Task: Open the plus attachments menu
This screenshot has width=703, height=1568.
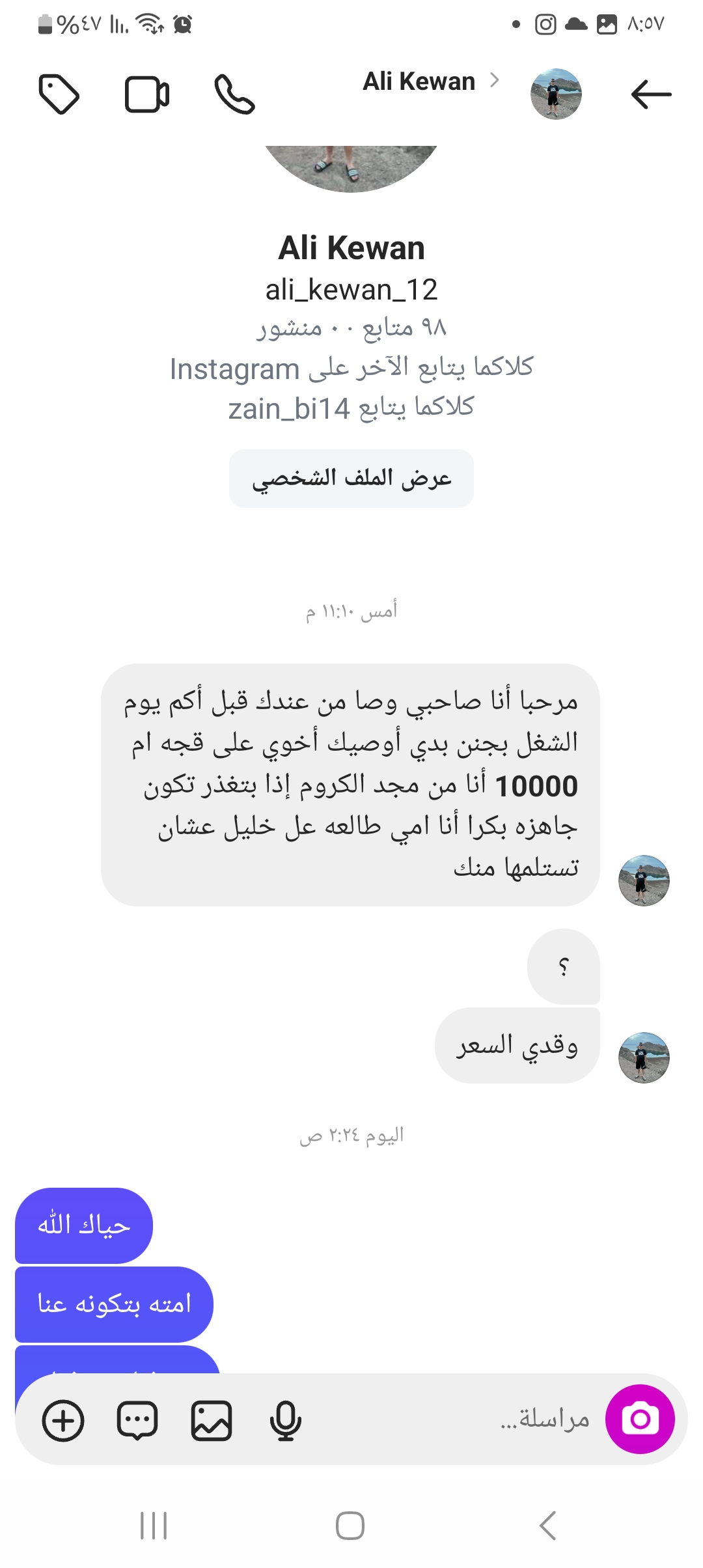Action: 63,1420
